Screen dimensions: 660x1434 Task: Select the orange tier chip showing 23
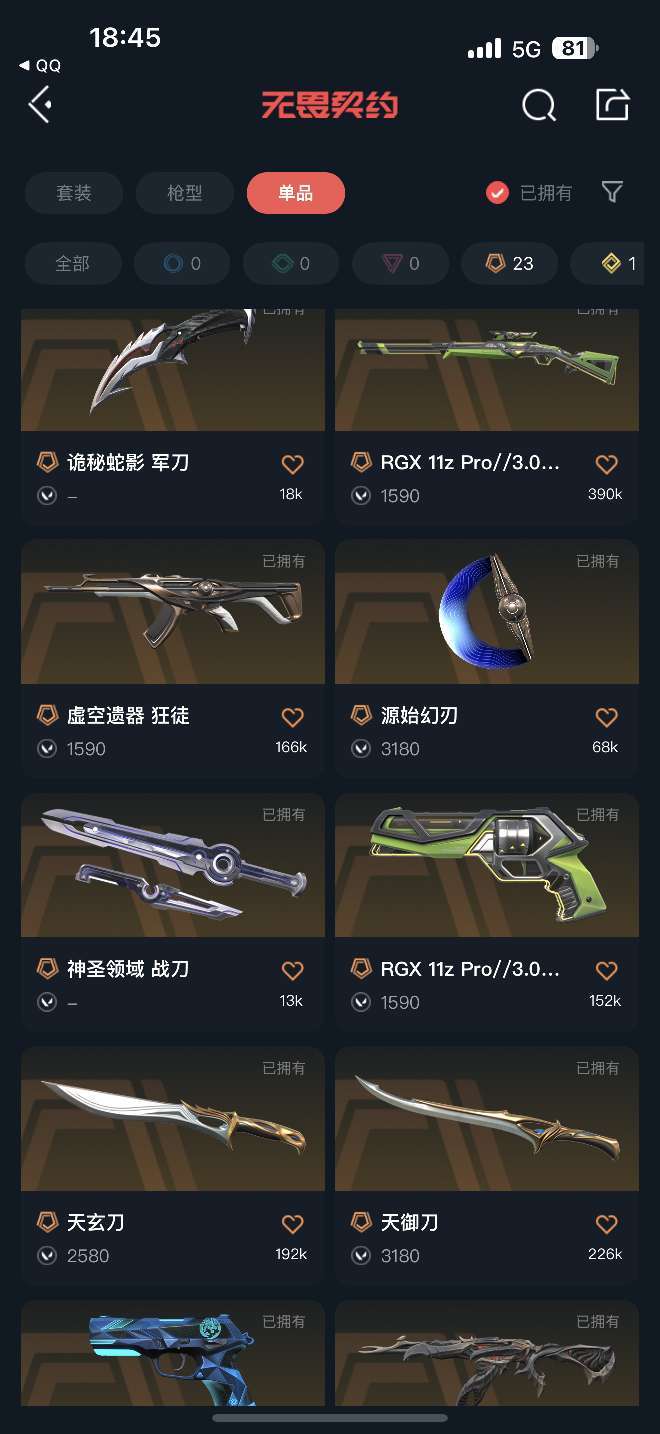point(510,264)
